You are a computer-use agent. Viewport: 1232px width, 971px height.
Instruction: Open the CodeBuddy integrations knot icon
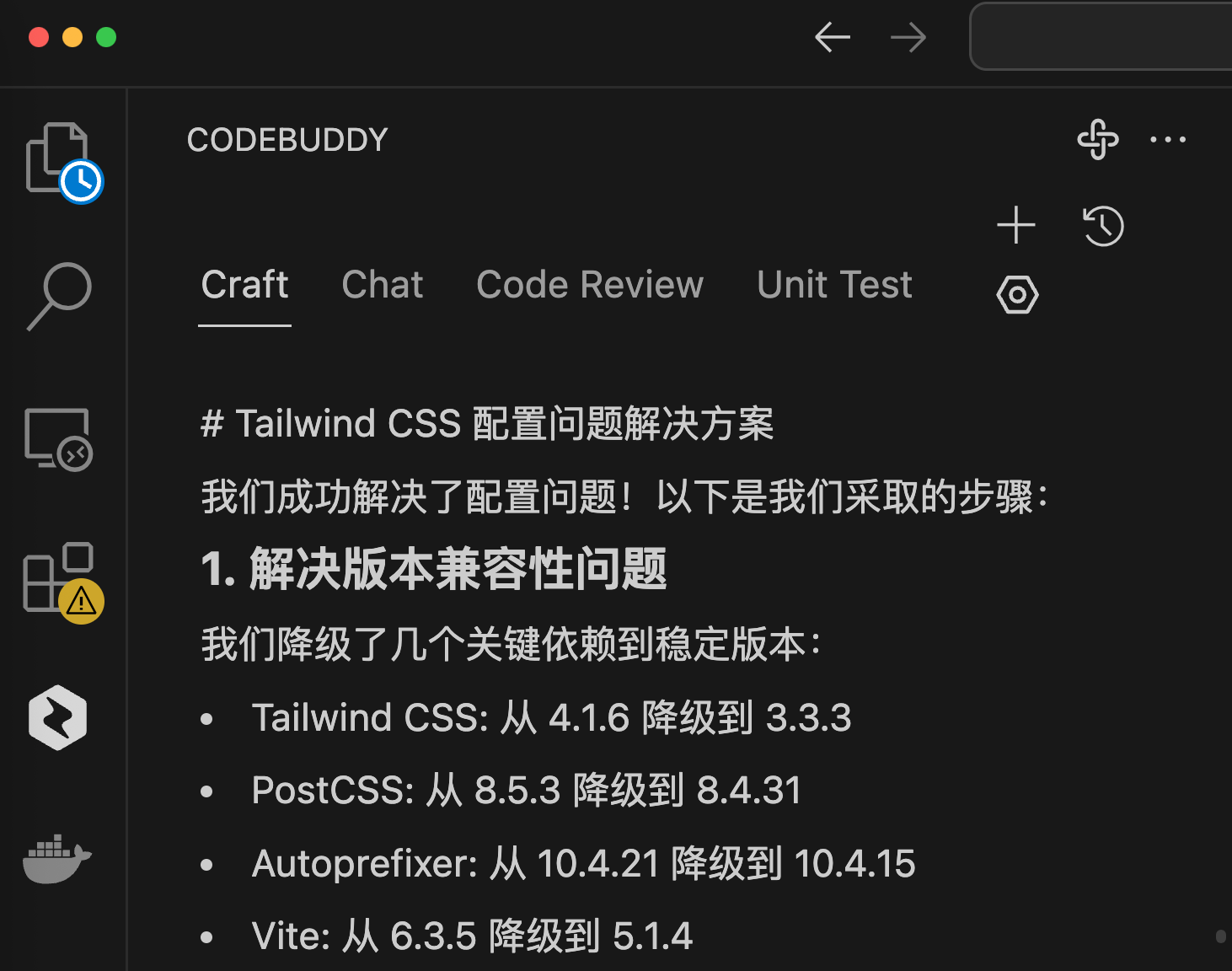pos(1098,140)
